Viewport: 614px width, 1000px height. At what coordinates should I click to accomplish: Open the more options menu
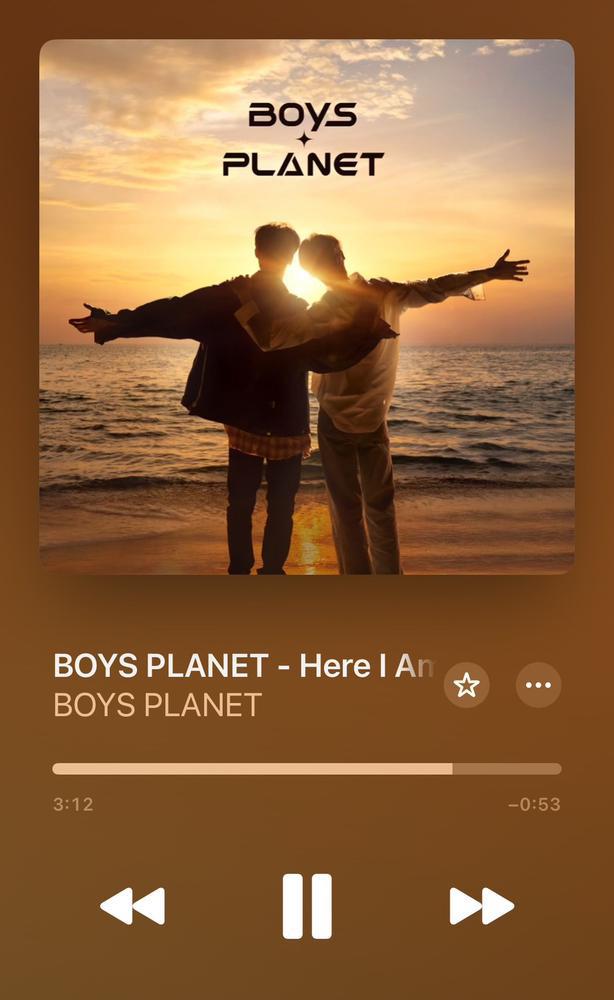coord(538,685)
